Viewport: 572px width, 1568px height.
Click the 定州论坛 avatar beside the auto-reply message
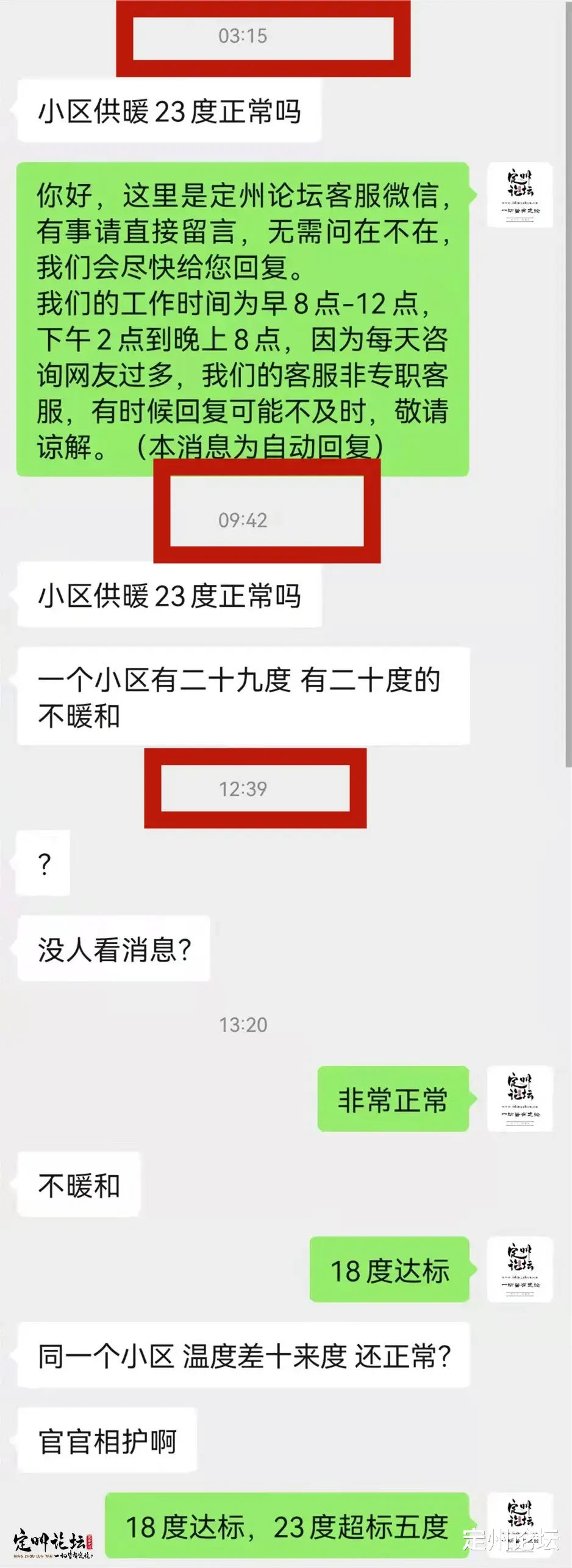519,195
